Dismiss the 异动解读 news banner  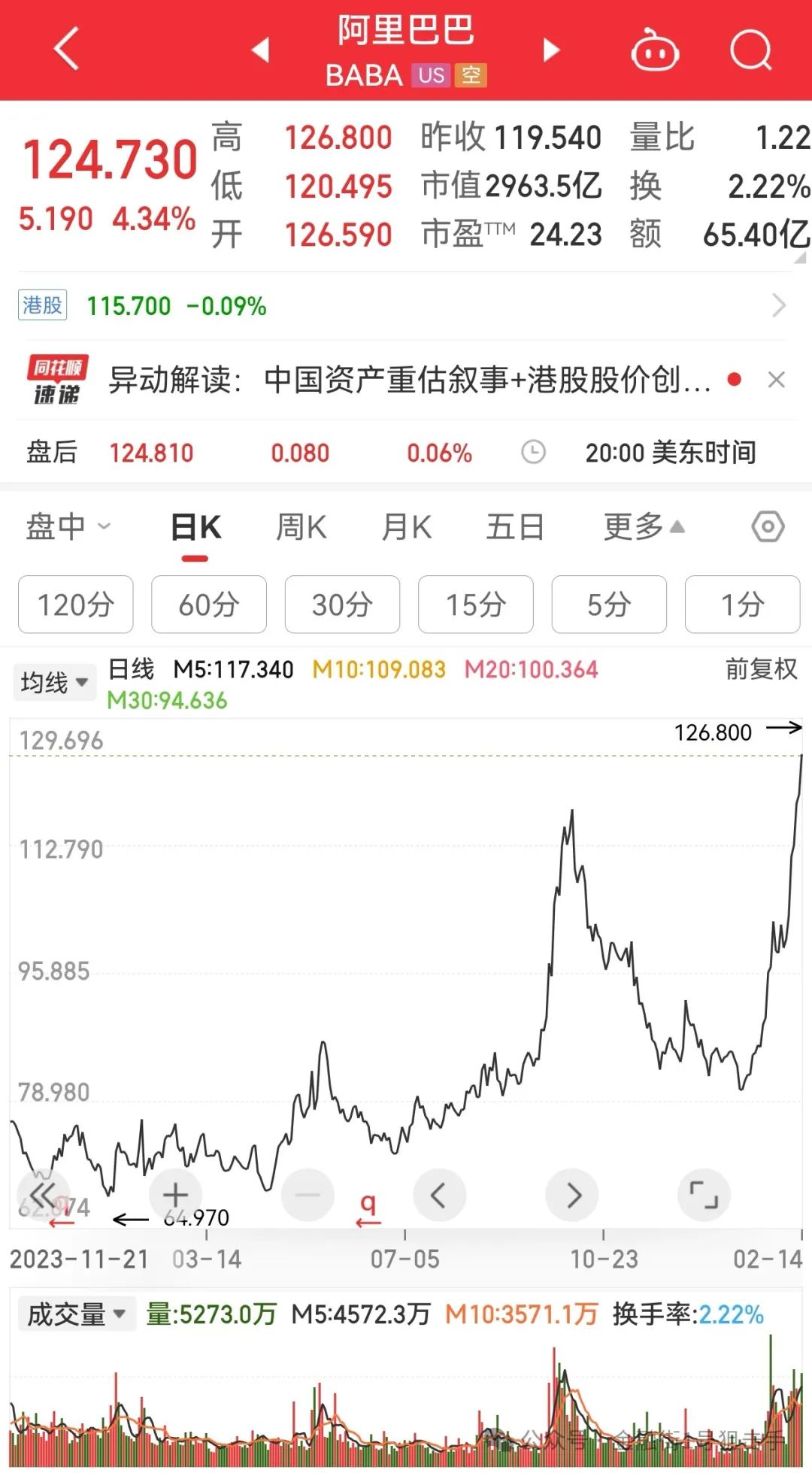pos(777,380)
